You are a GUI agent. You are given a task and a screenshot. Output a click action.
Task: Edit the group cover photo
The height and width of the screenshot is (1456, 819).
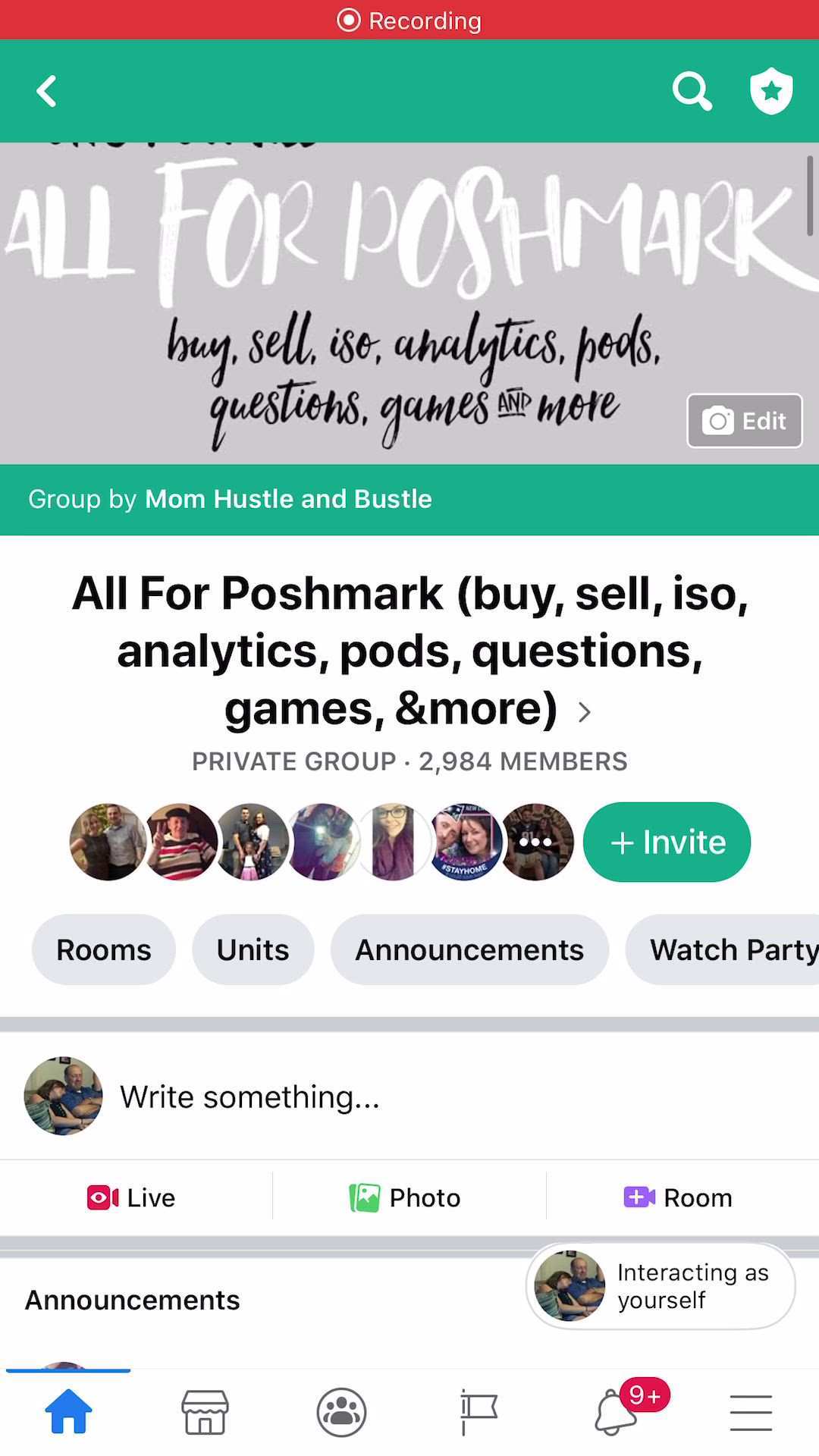point(744,421)
